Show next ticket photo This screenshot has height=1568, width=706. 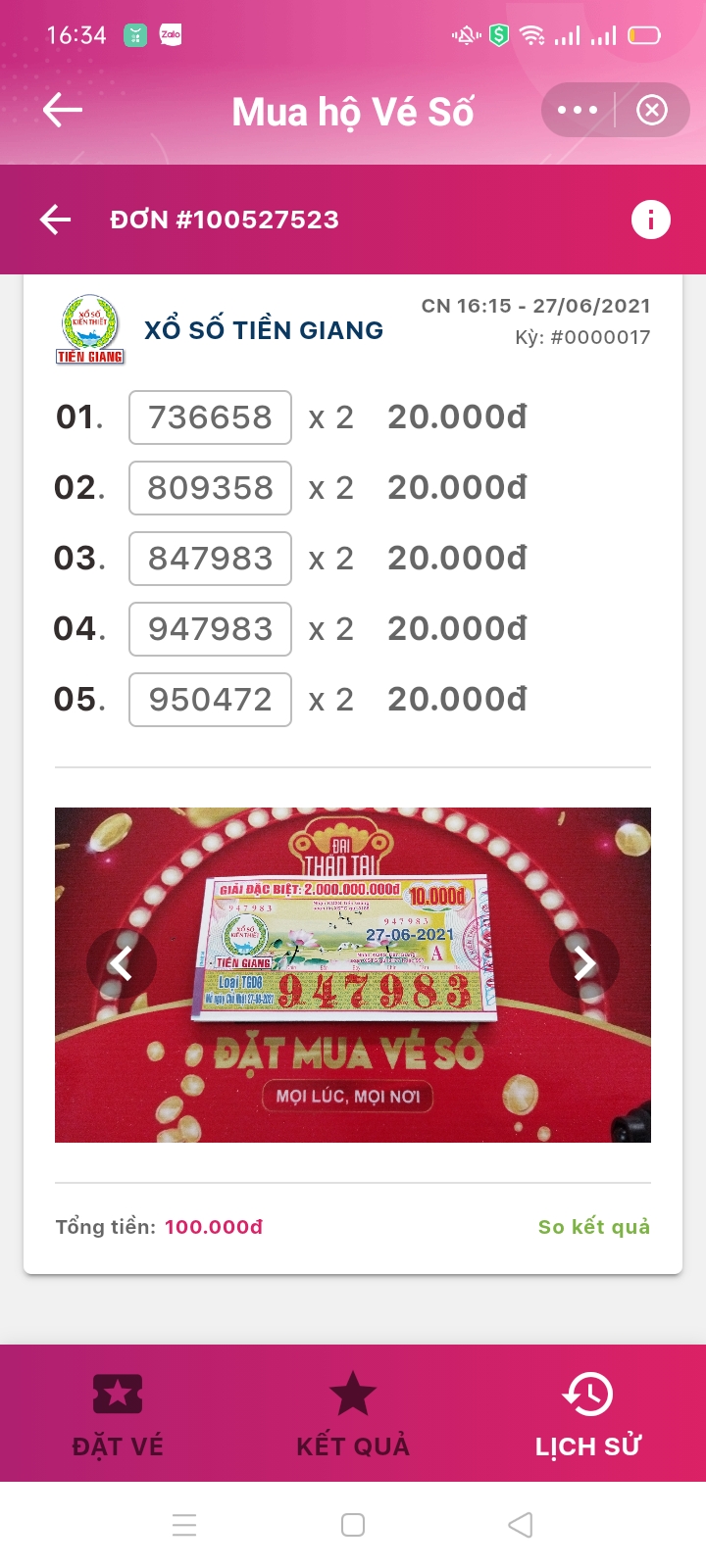click(x=584, y=963)
